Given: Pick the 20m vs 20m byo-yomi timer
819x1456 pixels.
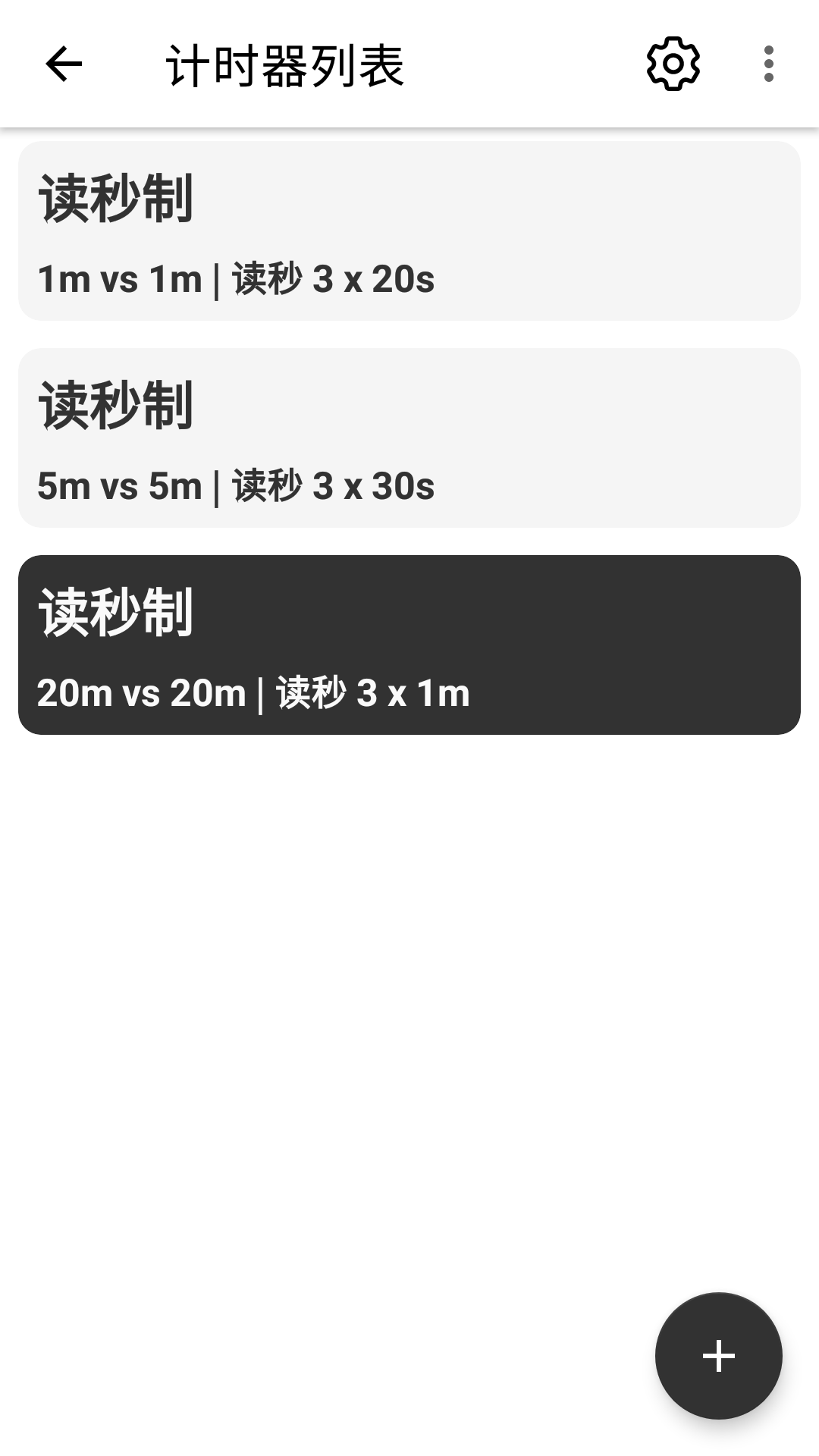Looking at the screenshot, I should (x=409, y=645).
